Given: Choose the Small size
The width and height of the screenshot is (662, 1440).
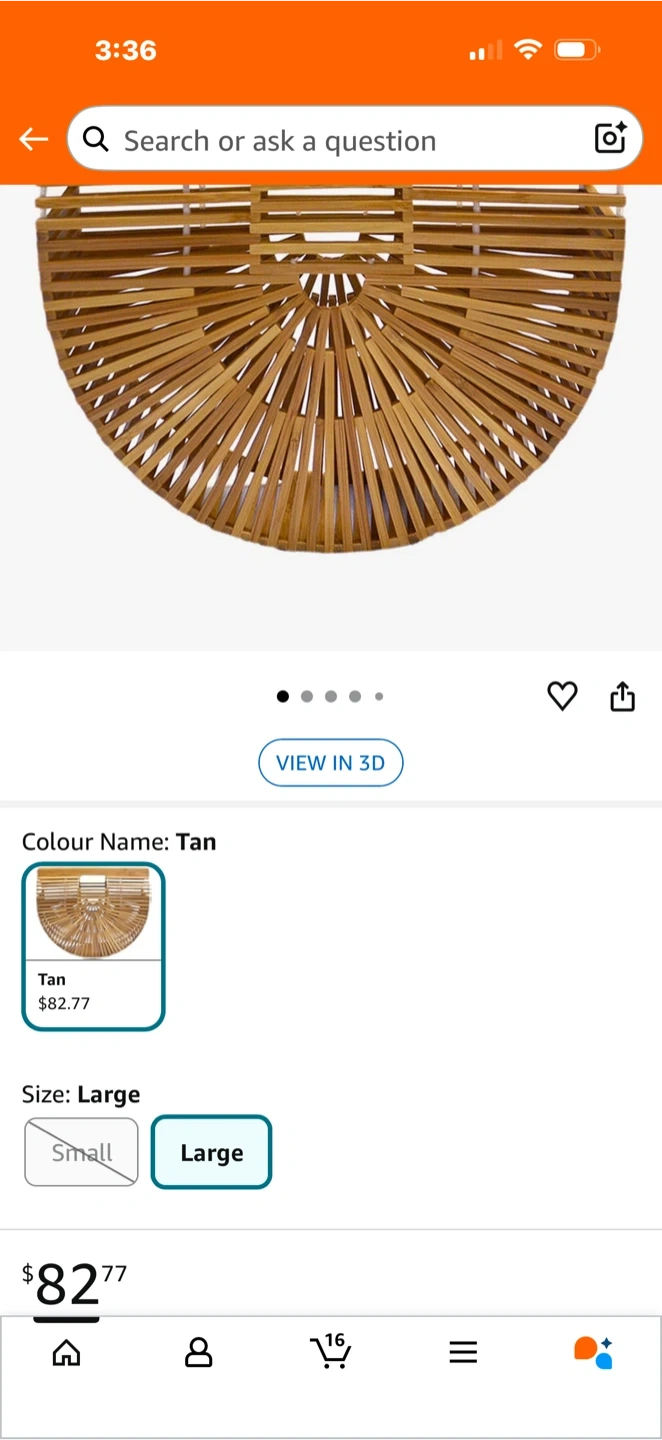Looking at the screenshot, I should 81,1152.
